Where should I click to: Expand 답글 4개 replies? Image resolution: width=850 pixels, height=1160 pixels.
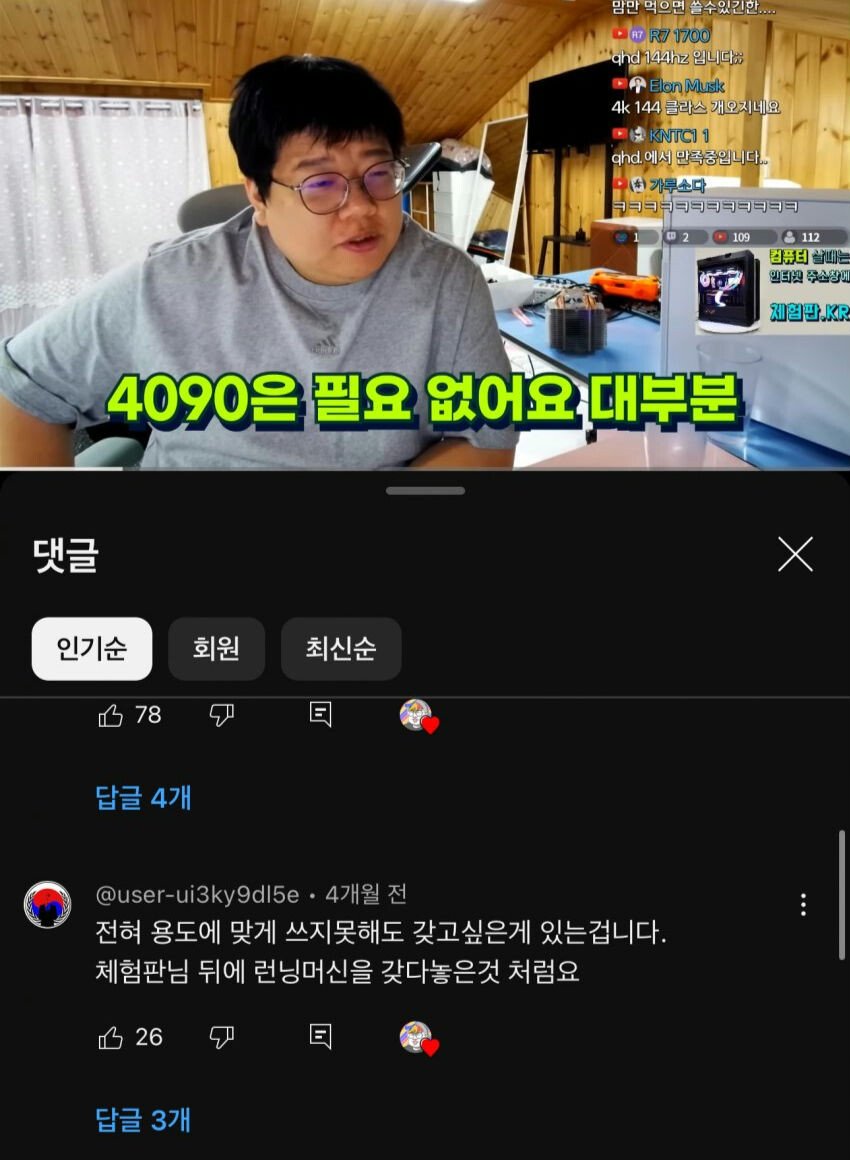(x=143, y=798)
